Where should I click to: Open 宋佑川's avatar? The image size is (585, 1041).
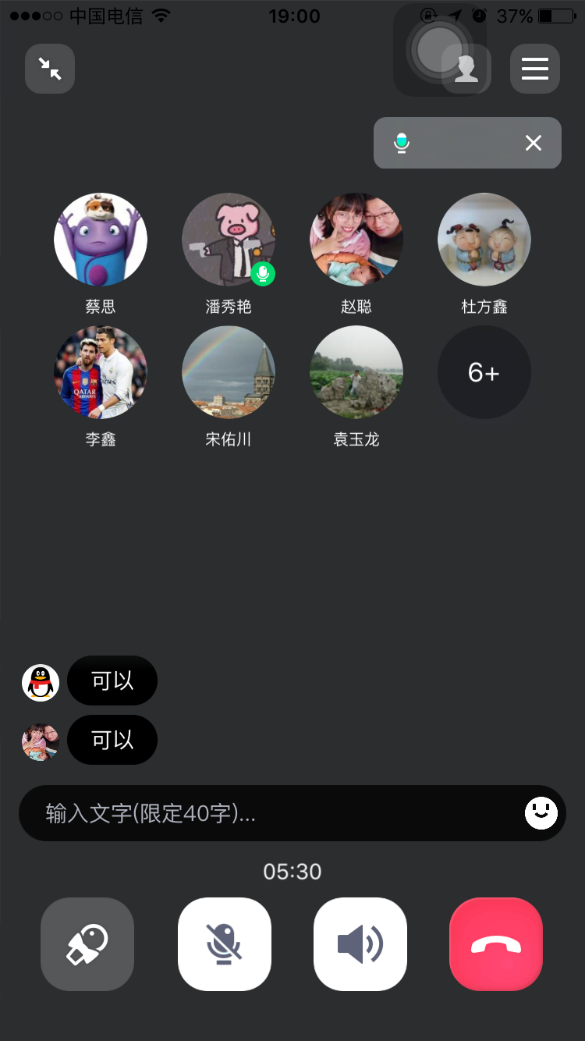pos(228,372)
